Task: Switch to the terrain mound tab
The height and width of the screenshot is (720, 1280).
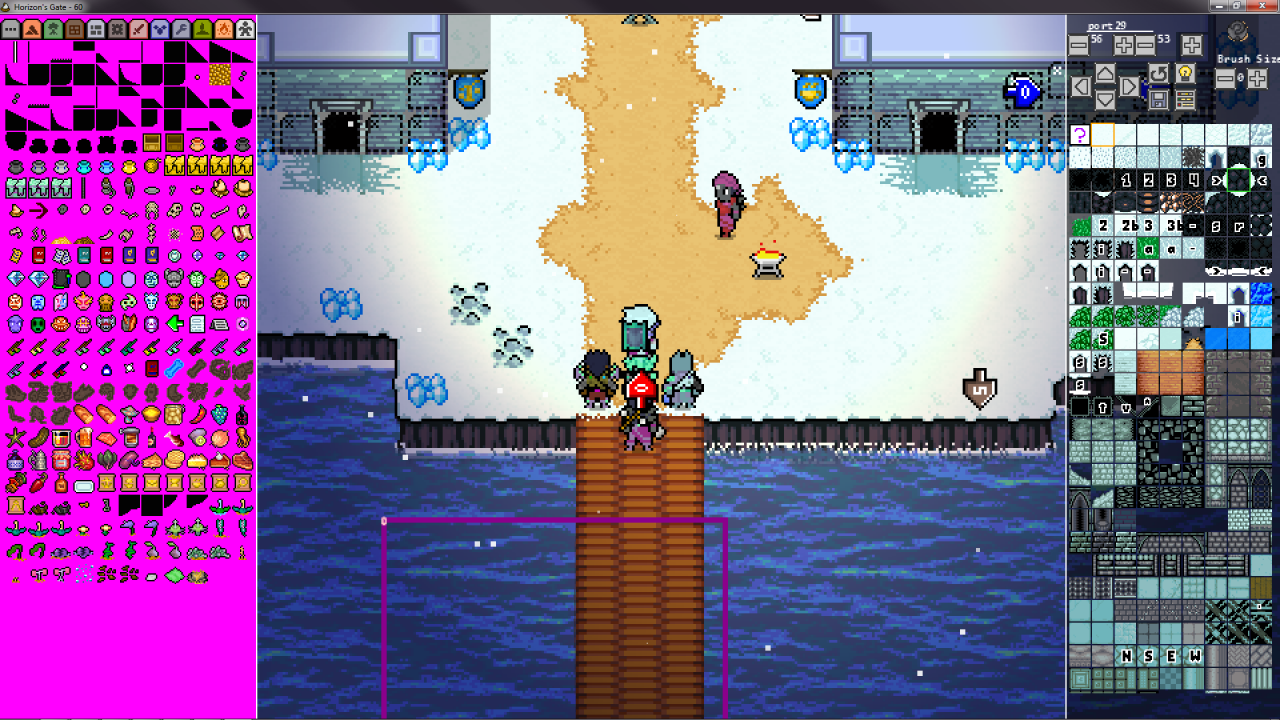Action: (32, 29)
